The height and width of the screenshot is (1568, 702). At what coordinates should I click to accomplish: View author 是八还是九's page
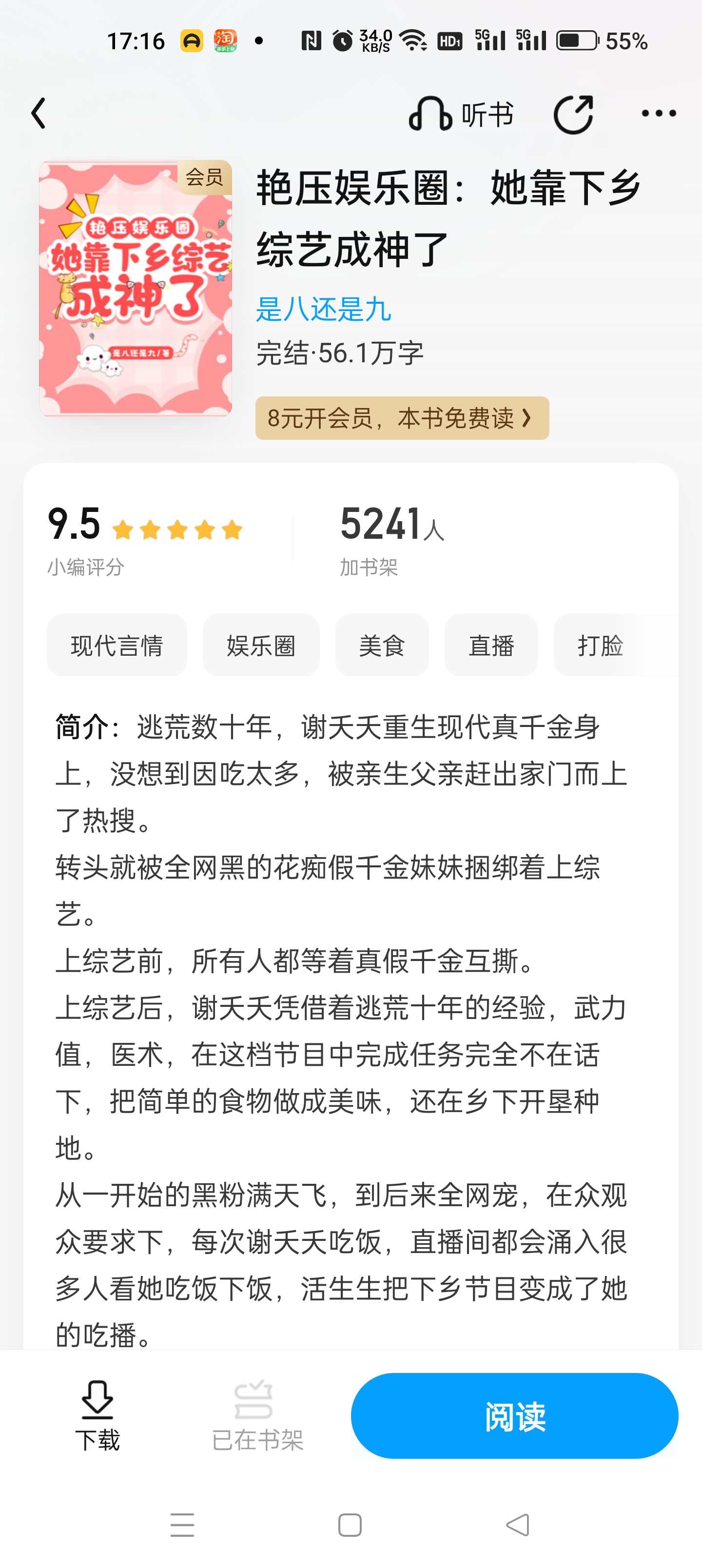point(323,309)
